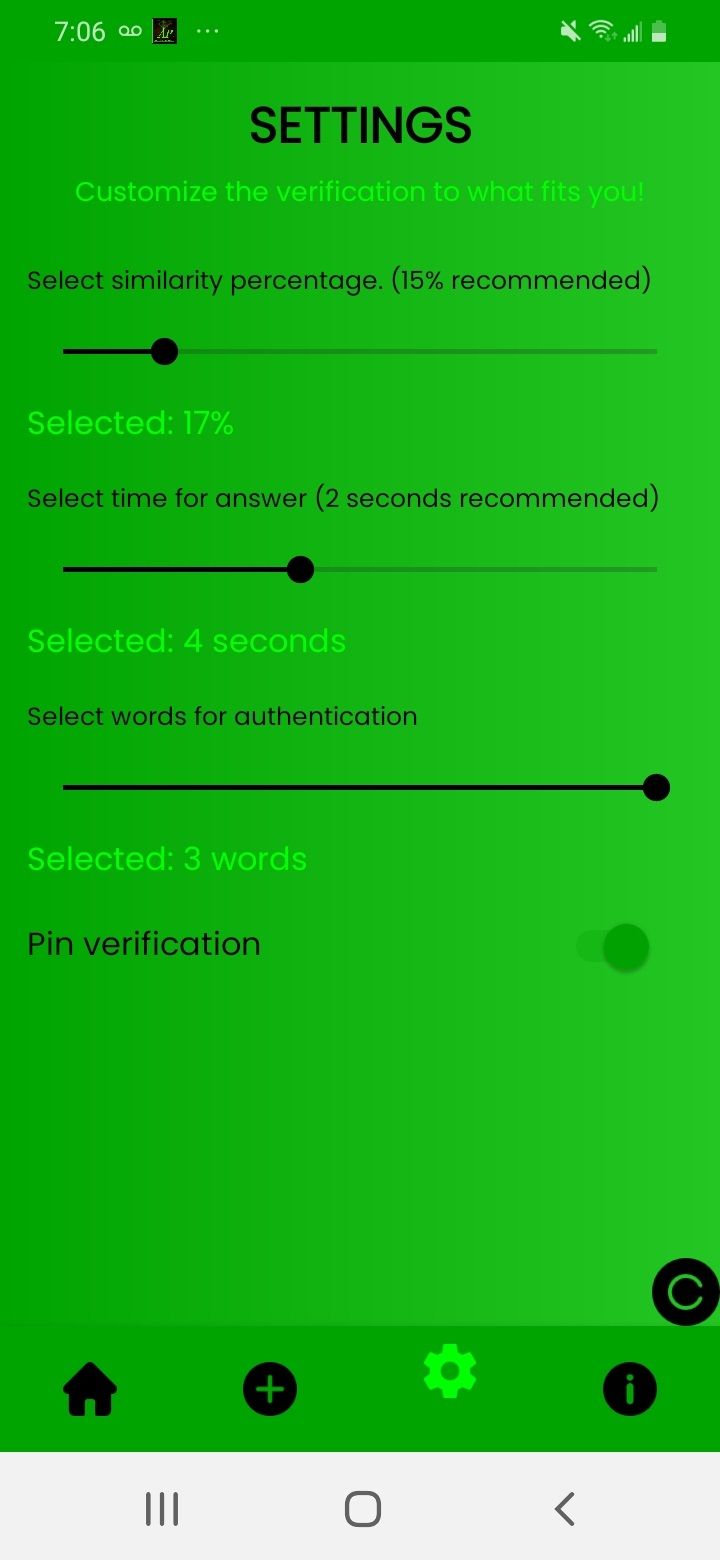Open the add (plus) tab
Screen dimensions: 720x1560
(x=270, y=1389)
